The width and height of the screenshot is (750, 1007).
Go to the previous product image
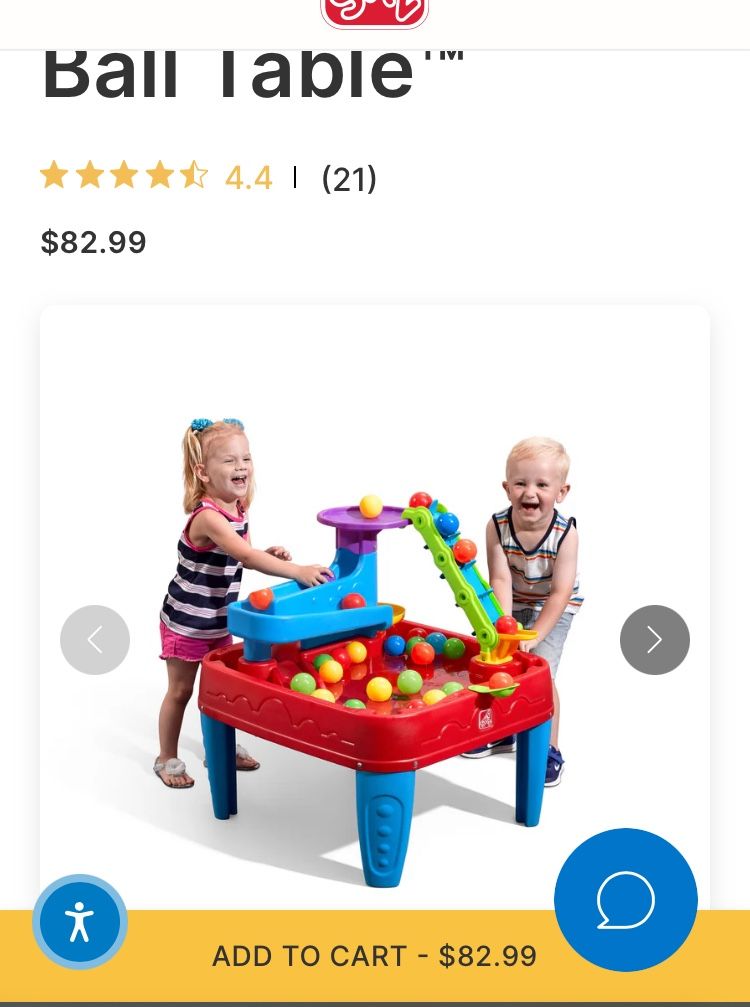95,640
